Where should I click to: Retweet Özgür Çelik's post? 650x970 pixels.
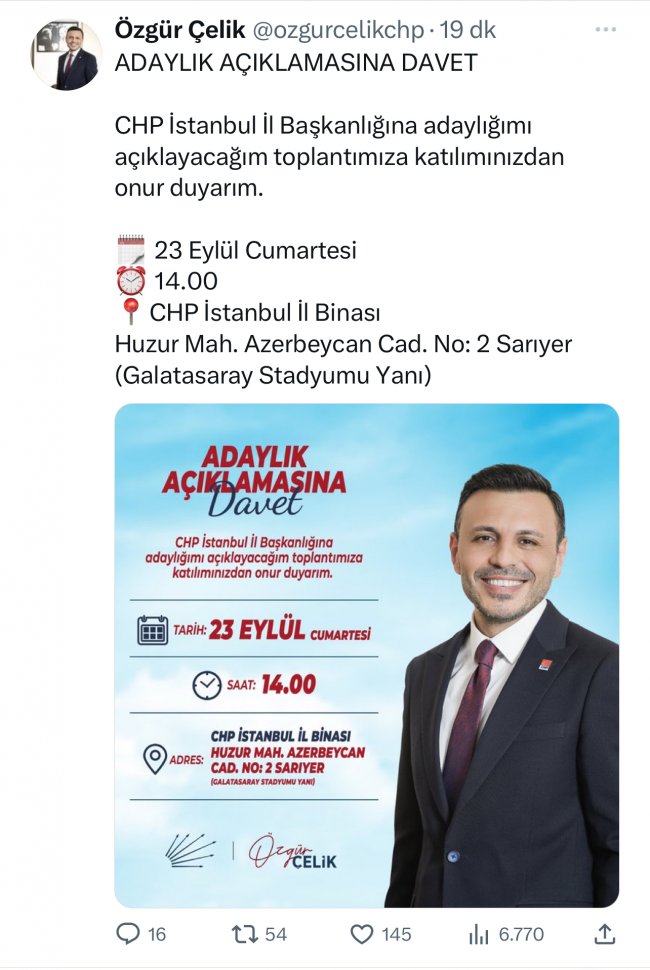[244, 934]
